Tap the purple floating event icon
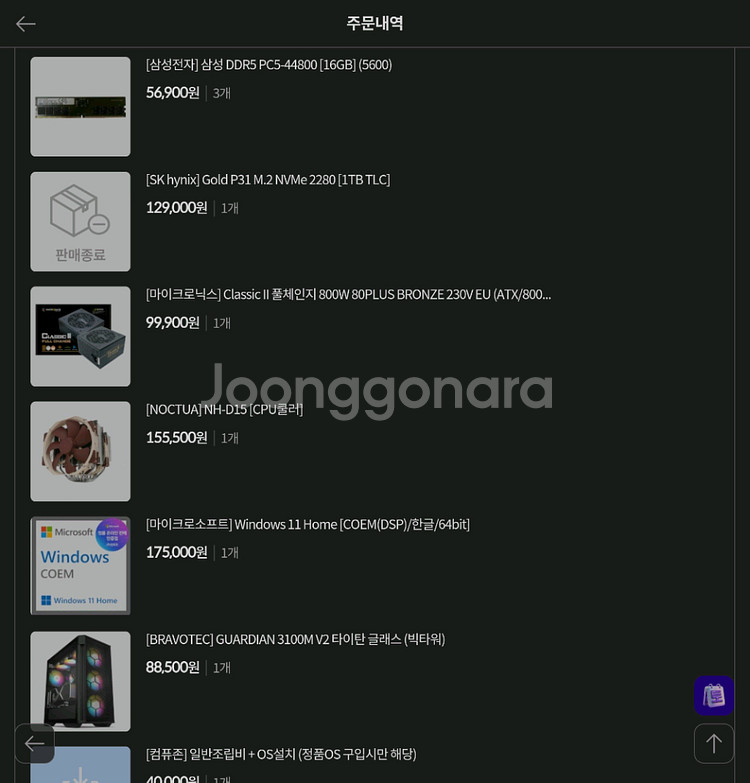 click(x=713, y=695)
